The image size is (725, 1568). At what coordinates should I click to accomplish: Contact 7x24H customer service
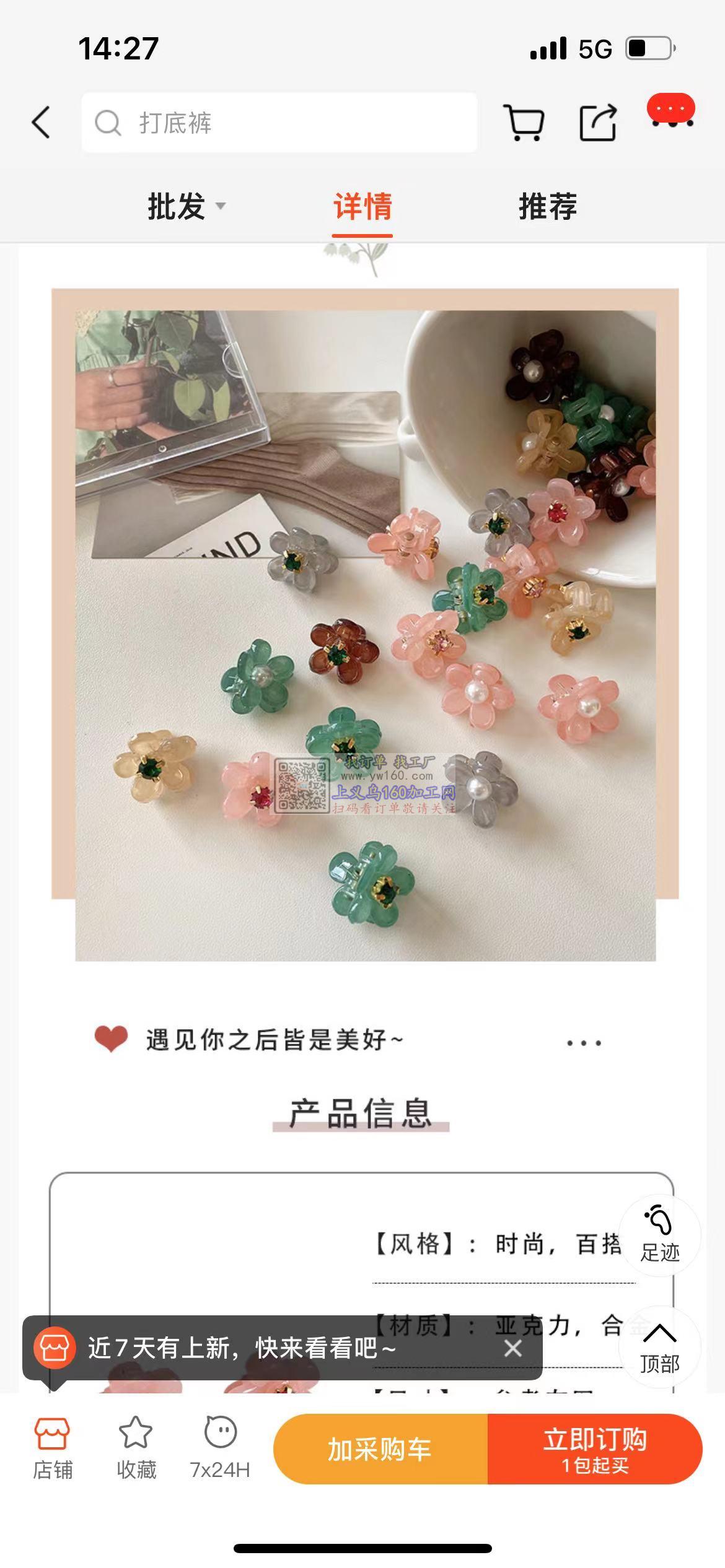pos(220,1448)
